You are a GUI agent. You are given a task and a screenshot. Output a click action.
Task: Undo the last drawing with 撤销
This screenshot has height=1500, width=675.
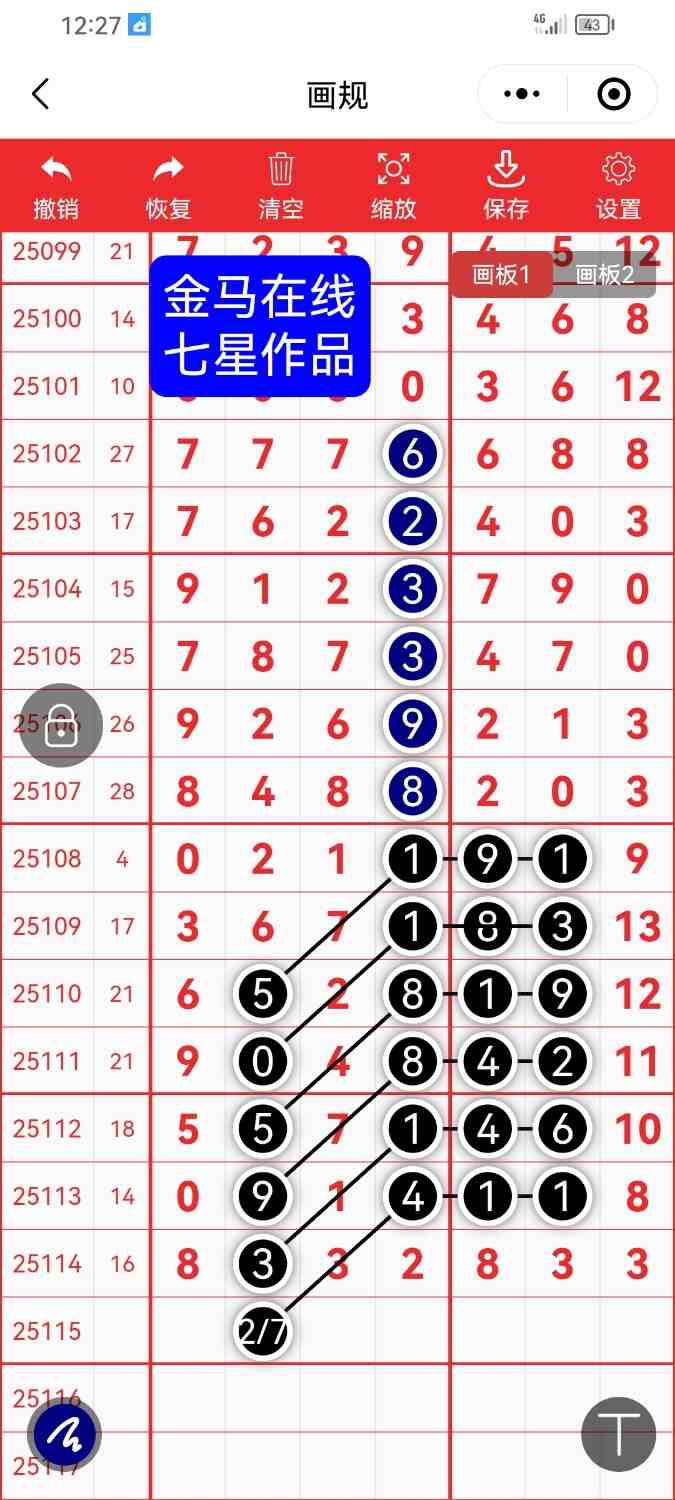[56, 186]
